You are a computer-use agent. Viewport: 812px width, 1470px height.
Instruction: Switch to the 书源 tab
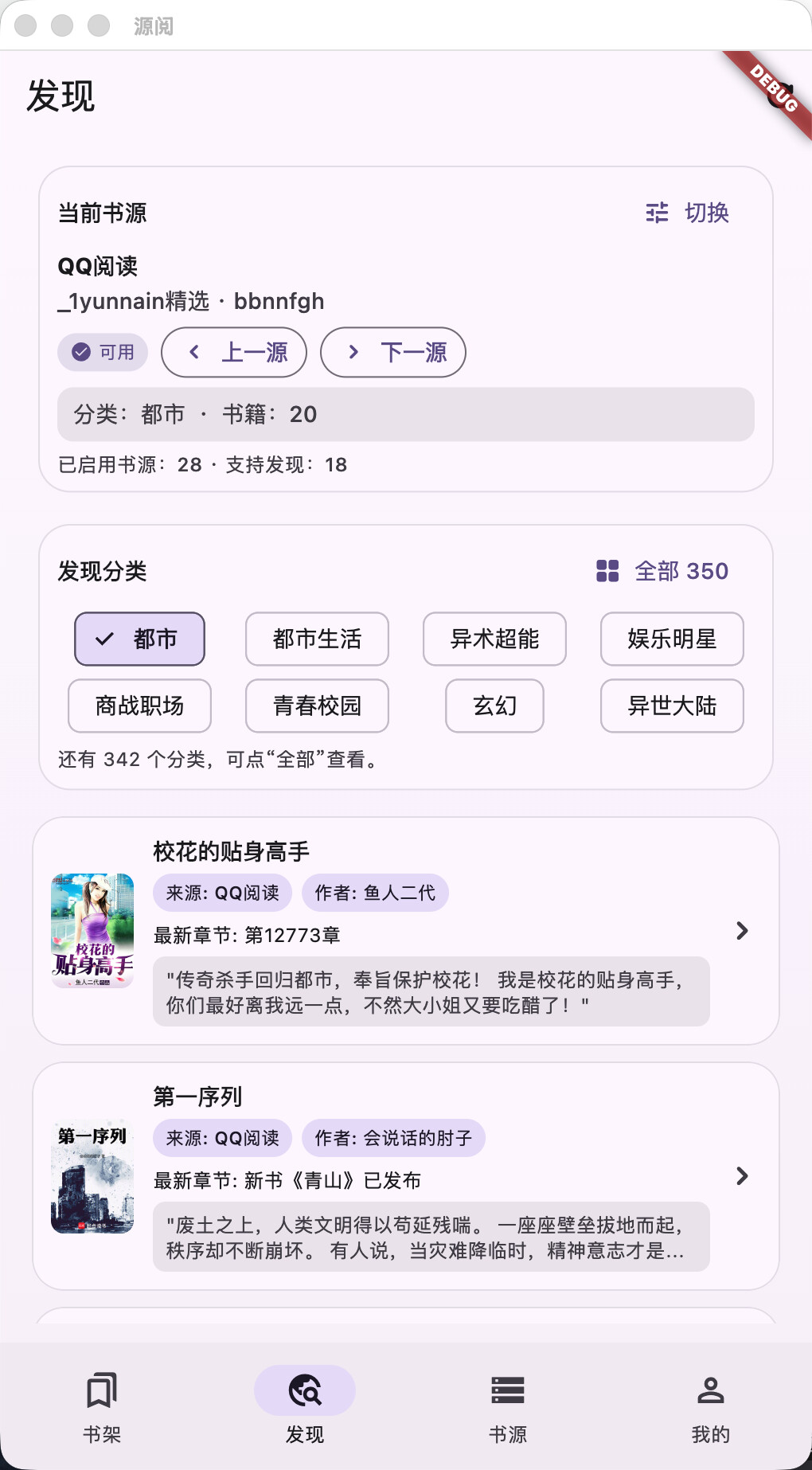coord(508,1407)
